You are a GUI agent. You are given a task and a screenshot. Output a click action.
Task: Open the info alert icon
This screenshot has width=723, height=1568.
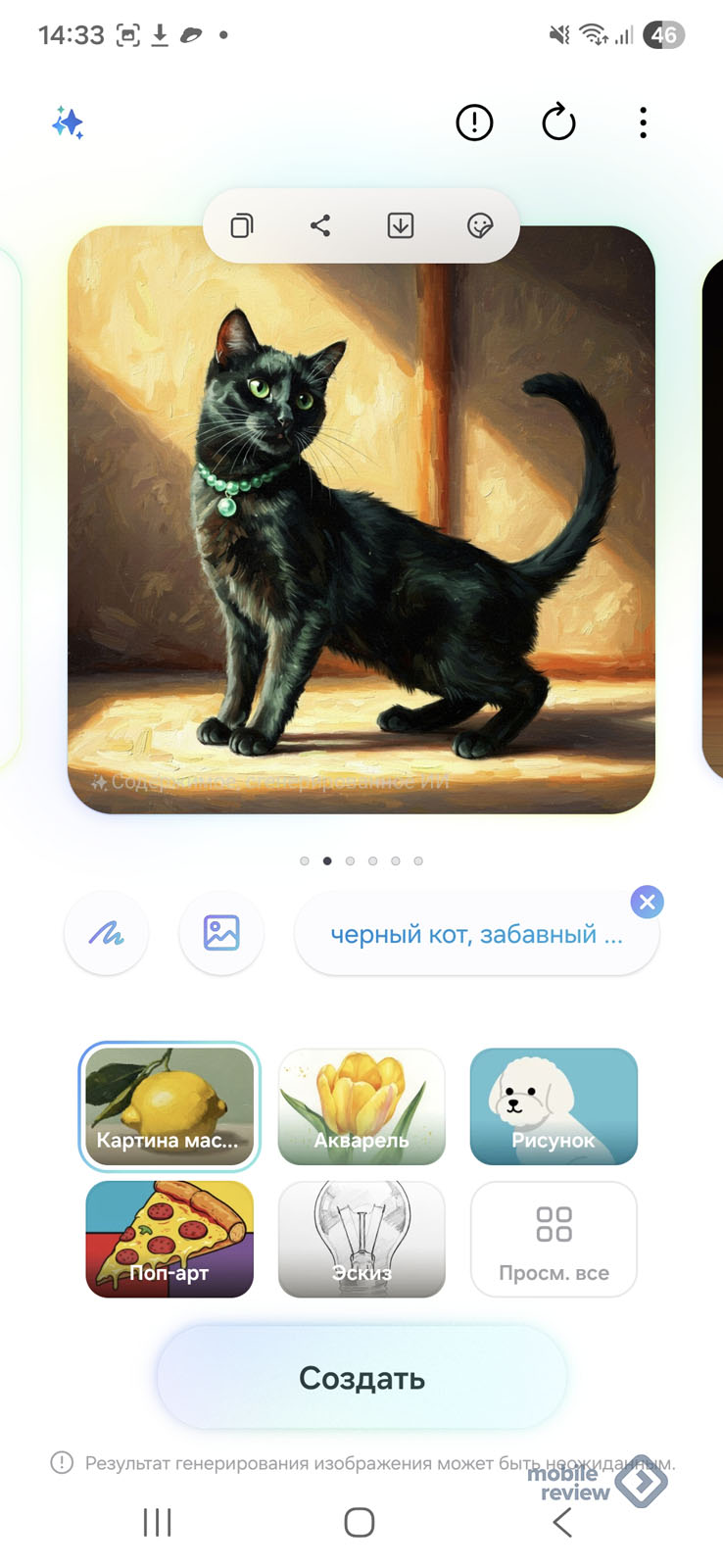[x=474, y=122]
